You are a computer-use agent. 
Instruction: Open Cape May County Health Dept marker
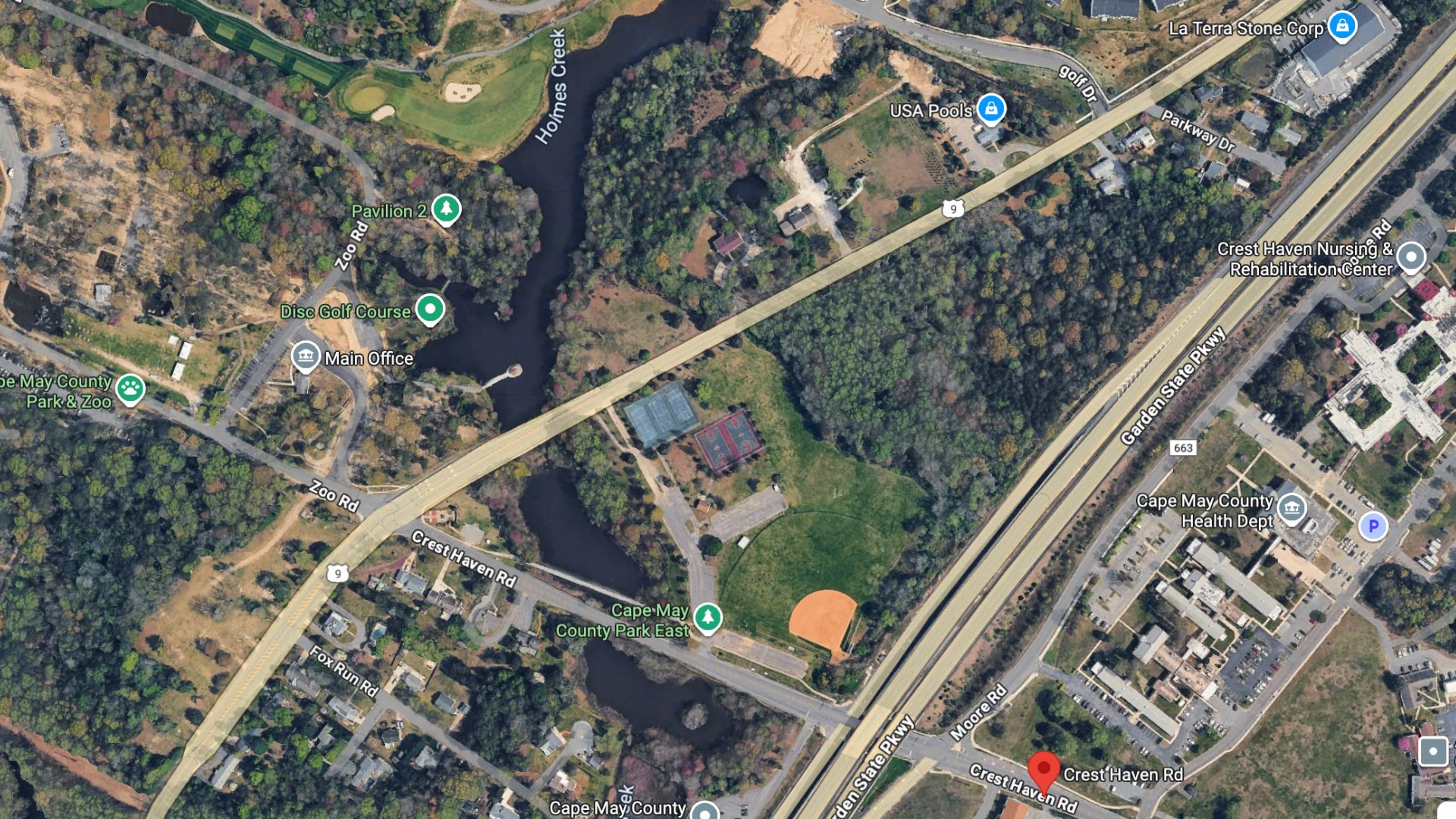tap(1291, 509)
